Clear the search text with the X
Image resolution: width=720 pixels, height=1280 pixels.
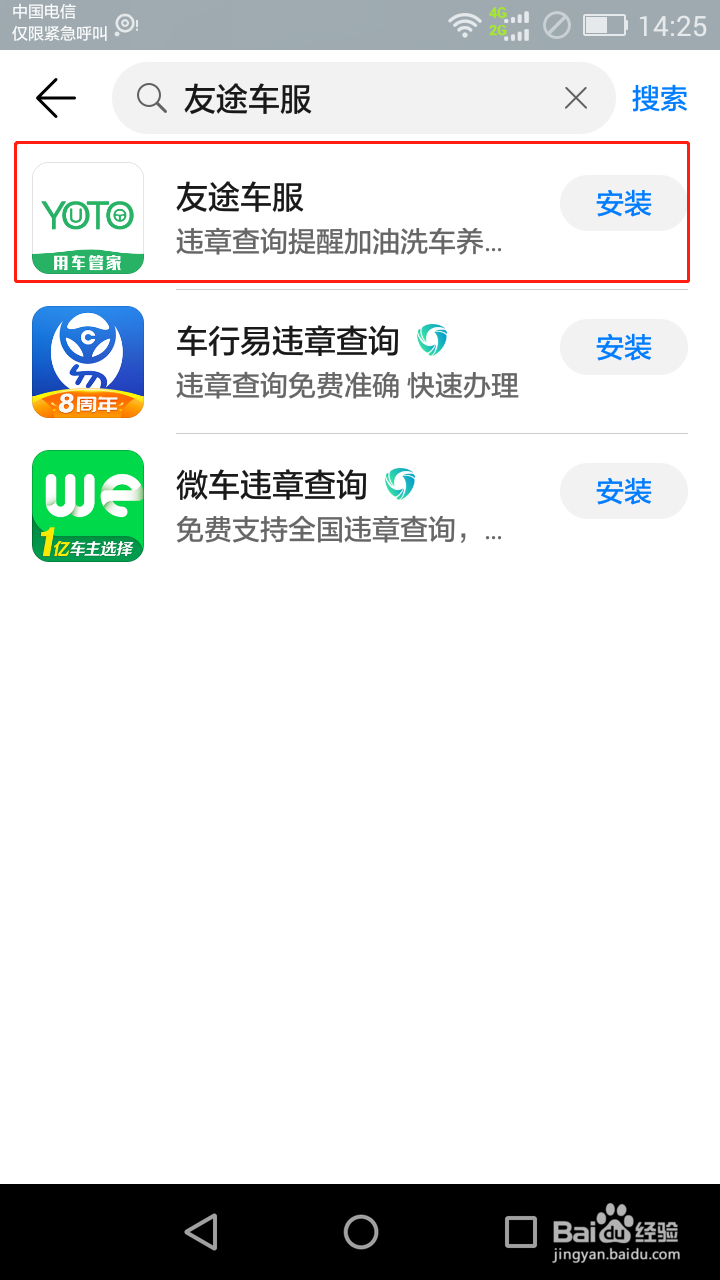point(576,98)
